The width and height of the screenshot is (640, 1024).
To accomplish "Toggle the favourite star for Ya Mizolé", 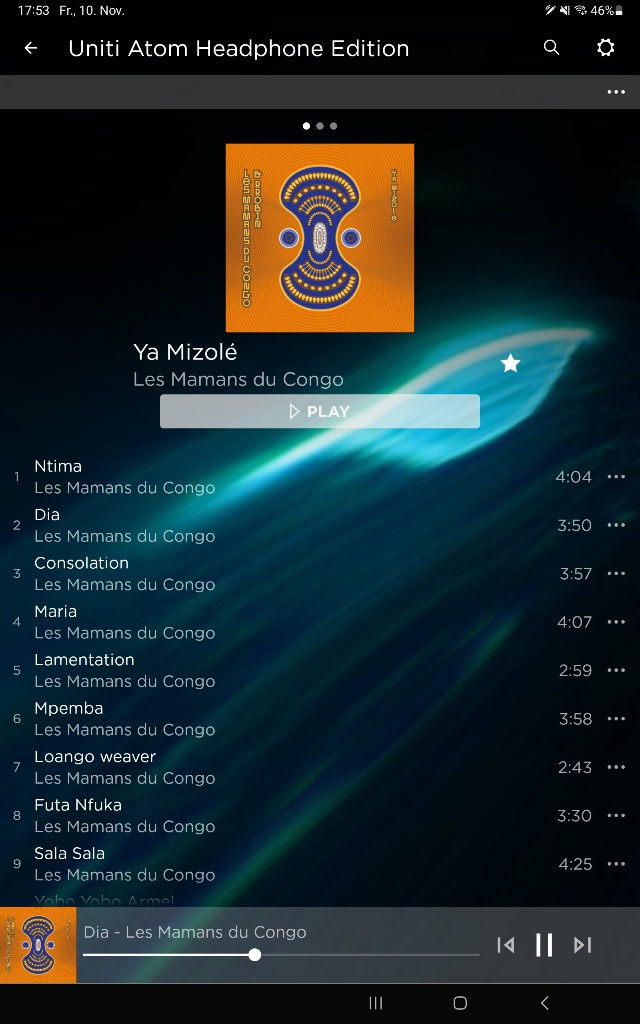I will point(510,364).
